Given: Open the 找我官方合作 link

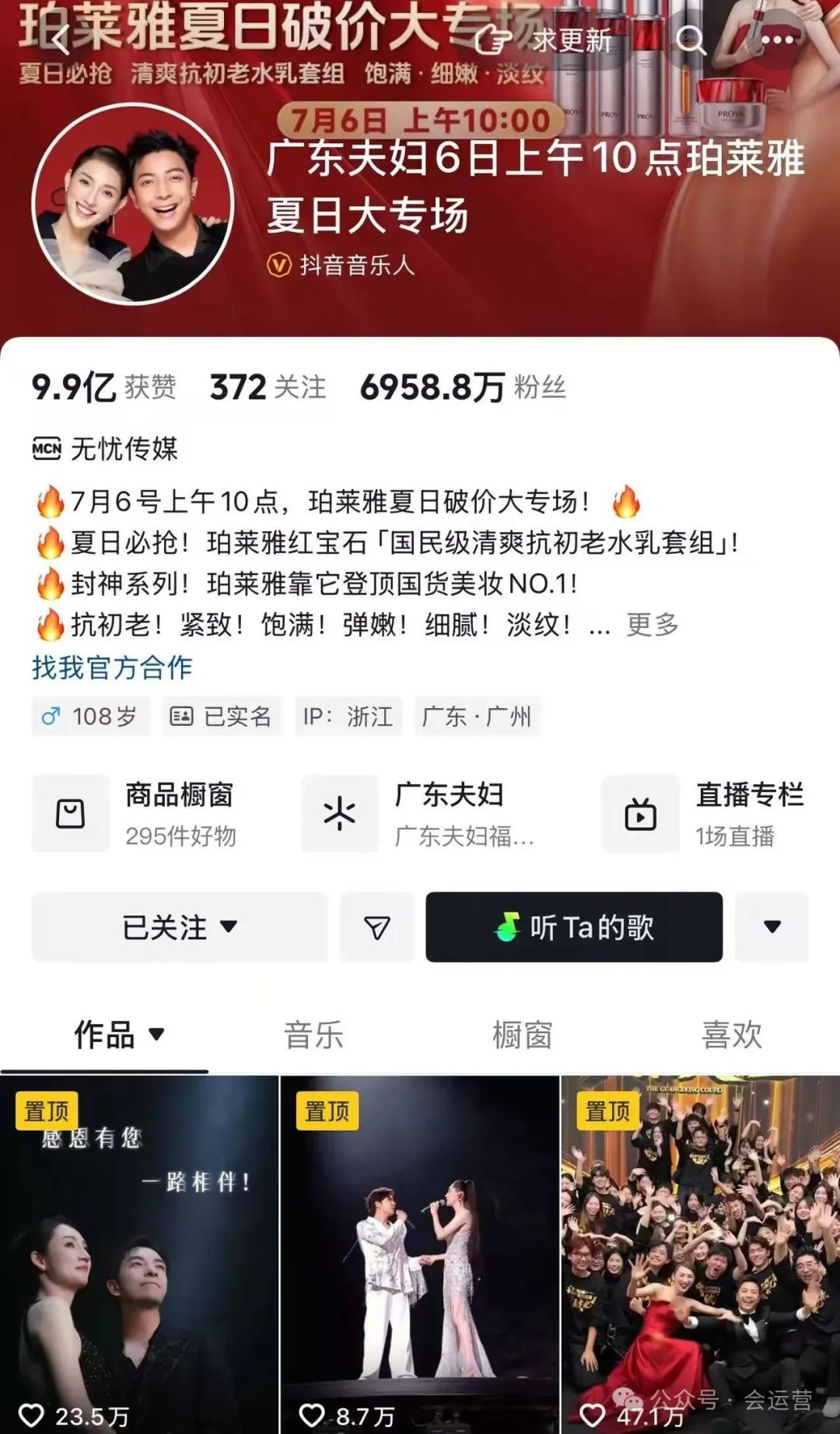Looking at the screenshot, I should pyautogui.click(x=112, y=668).
